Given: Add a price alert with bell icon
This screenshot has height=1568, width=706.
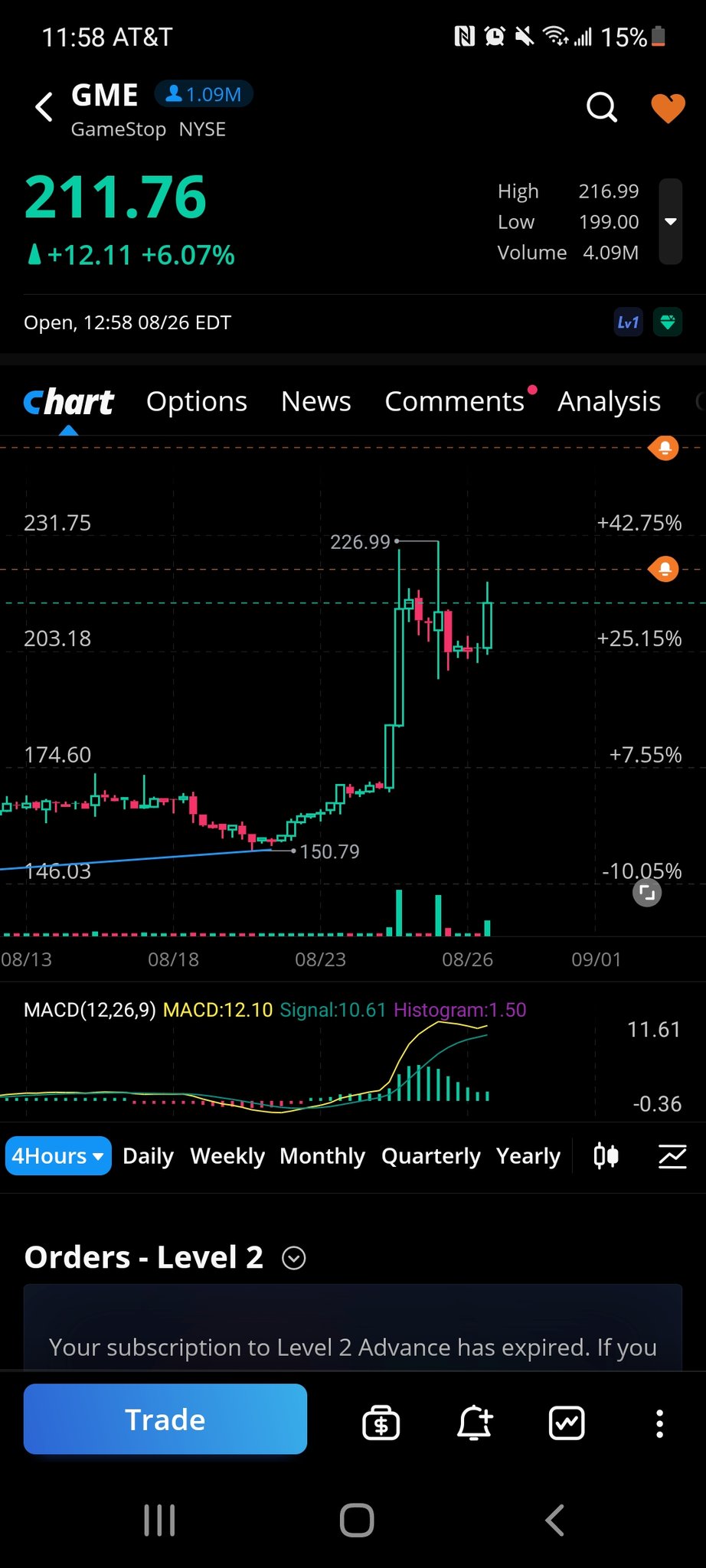Looking at the screenshot, I should point(475,1423).
